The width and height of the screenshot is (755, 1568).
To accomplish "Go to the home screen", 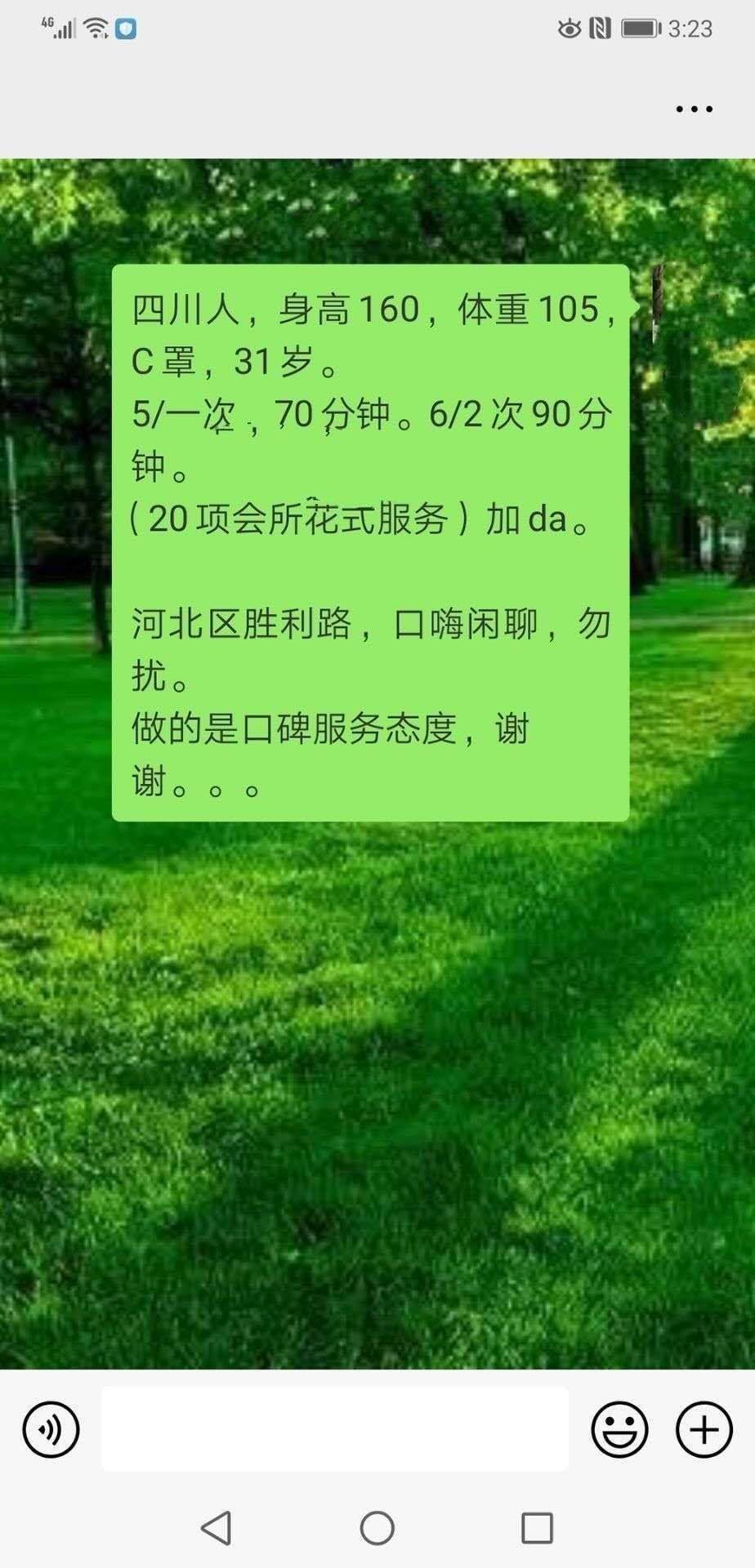I will pos(377,1528).
